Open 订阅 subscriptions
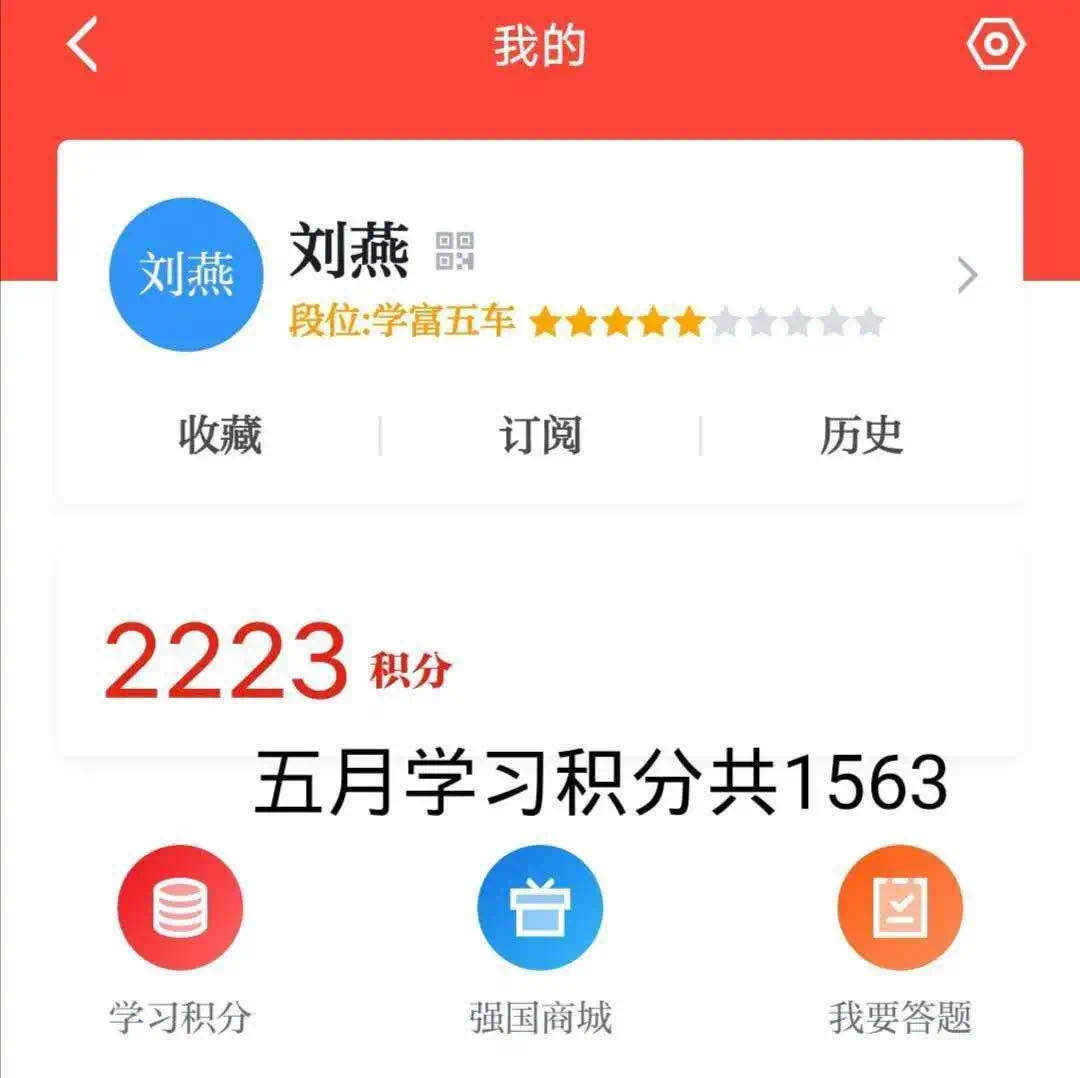 [540, 436]
